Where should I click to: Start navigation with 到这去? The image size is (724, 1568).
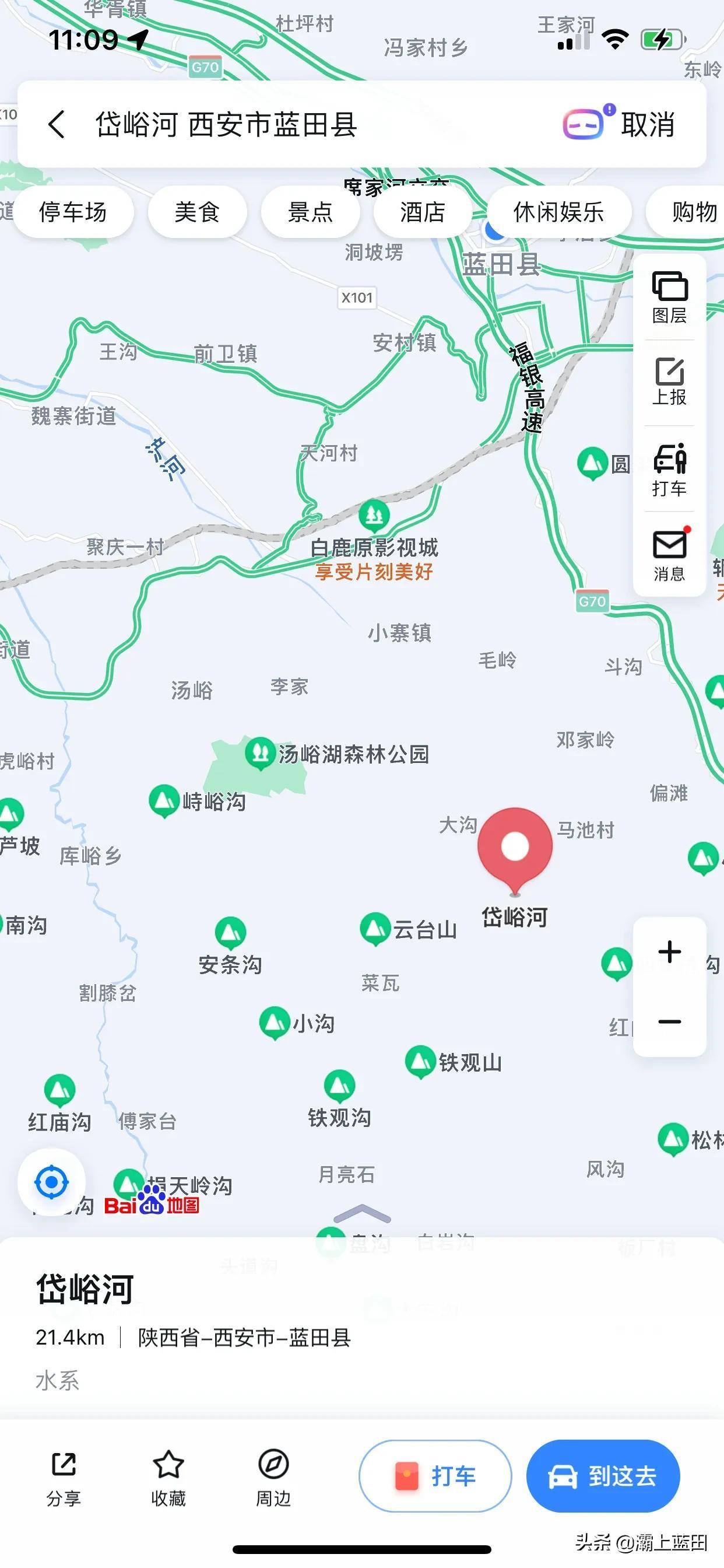pos(602,1475)
